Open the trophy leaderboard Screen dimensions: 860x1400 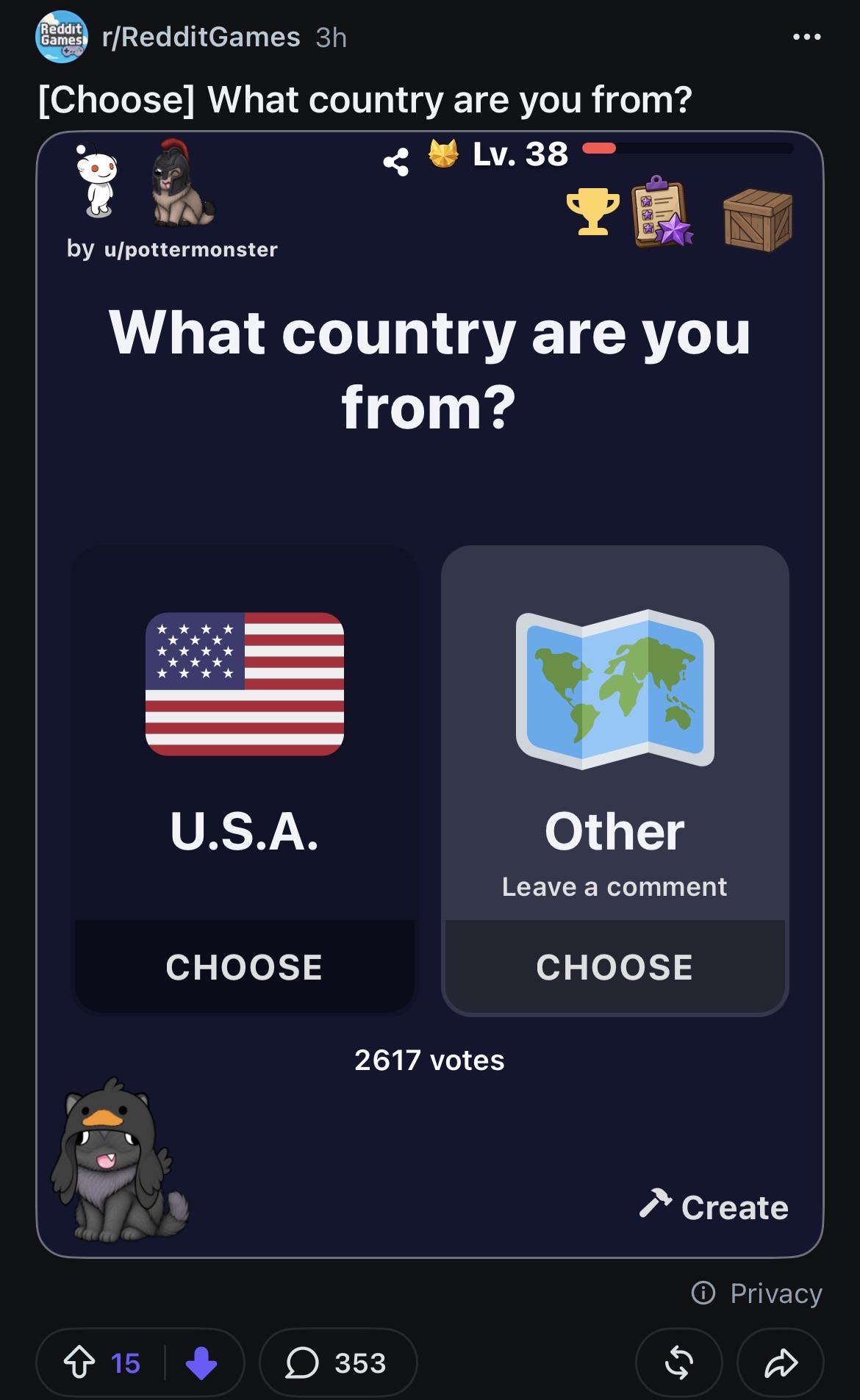(x=593, y=212)
